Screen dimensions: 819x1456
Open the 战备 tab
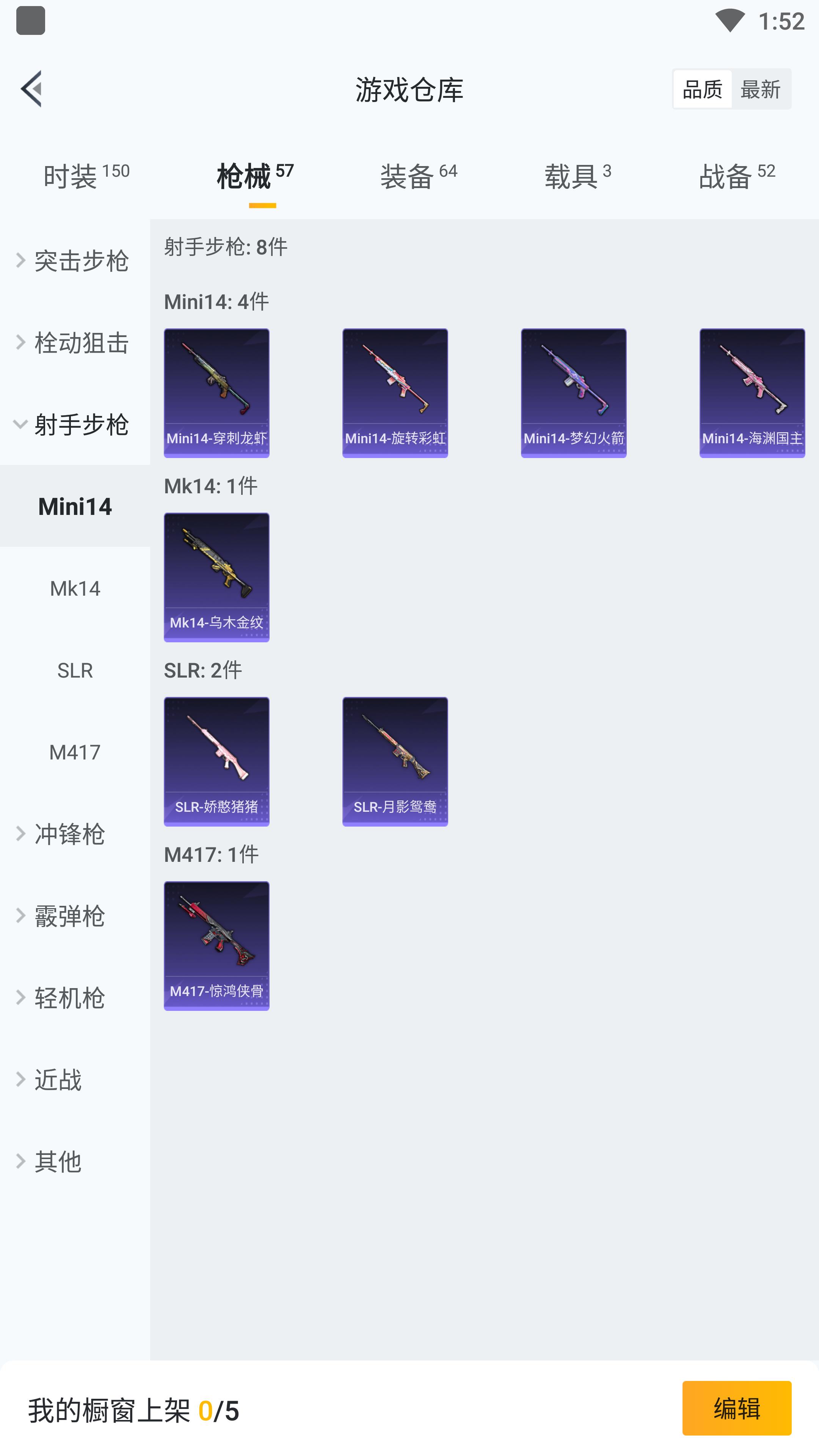[x=736, y=176]
